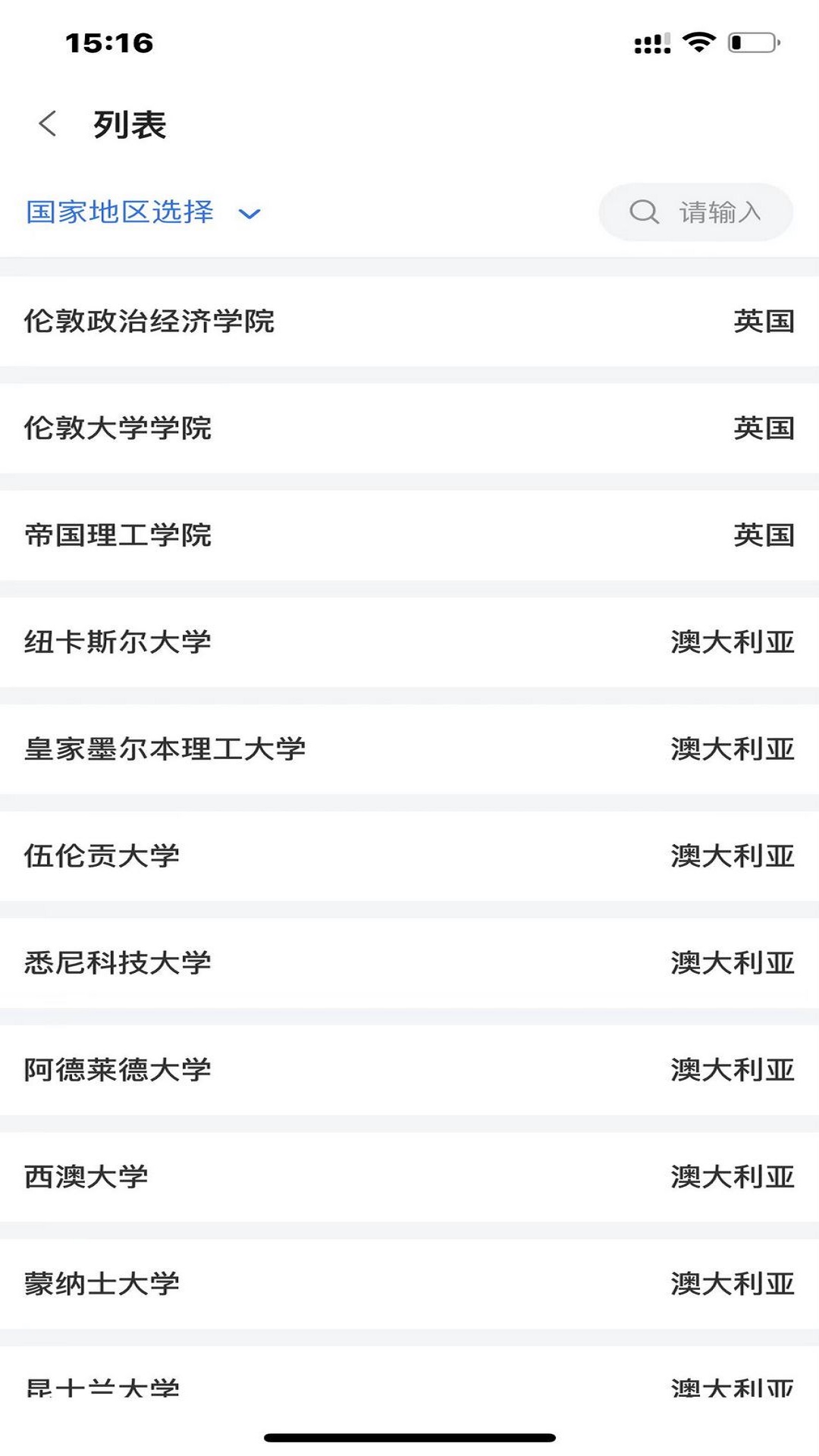This screenshot has width=819, height=1456.
Task: Open 纽卡斯尔大学 entry
Action: pos(409,642)
